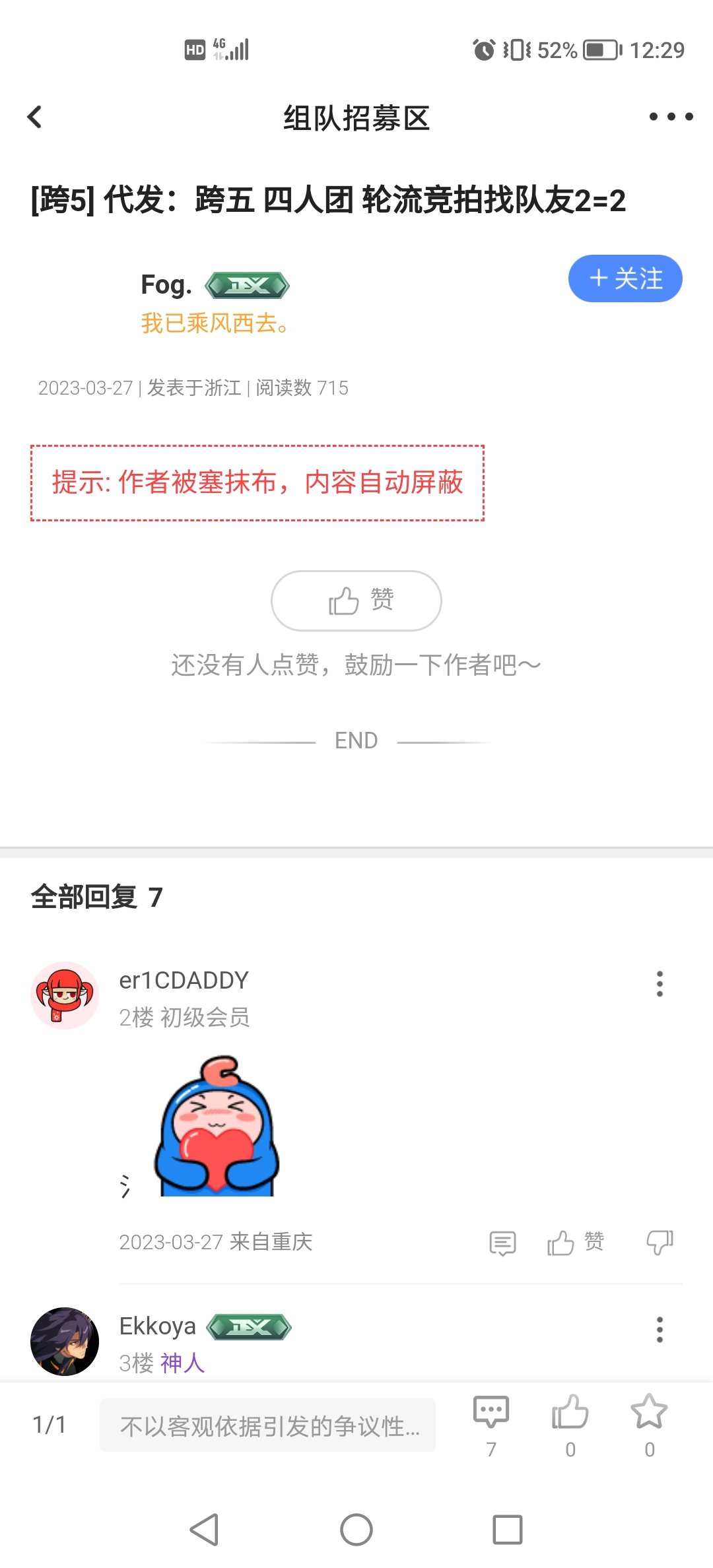713x1568 pixels.
Task: Open er1CDADDY's avatar profile
Action: (65, 995)
